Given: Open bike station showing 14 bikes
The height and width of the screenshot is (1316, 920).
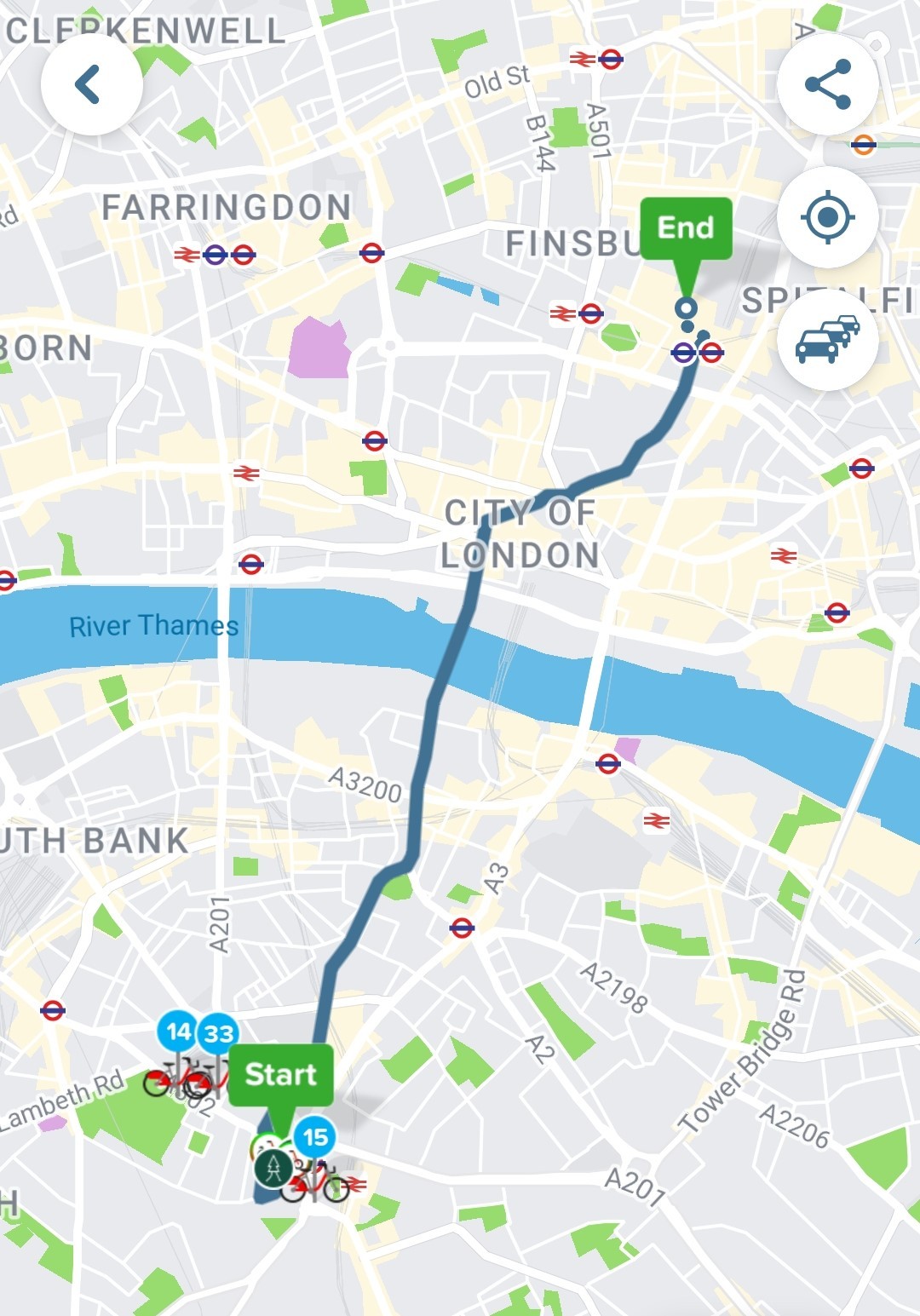Looking at the screenshot, I should pyautogui.click(x=178, y=1032).
